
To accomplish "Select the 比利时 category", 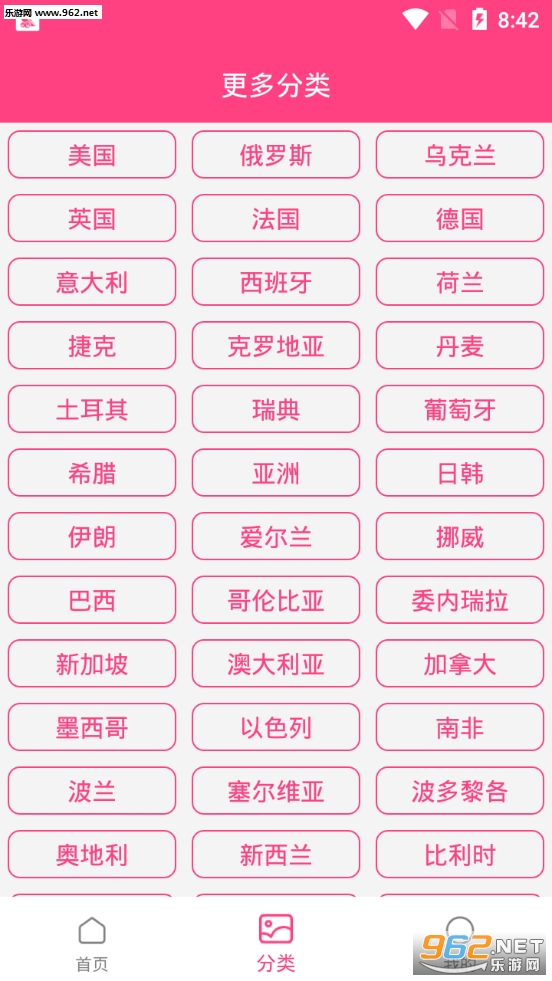I will (x=460, y=855).
